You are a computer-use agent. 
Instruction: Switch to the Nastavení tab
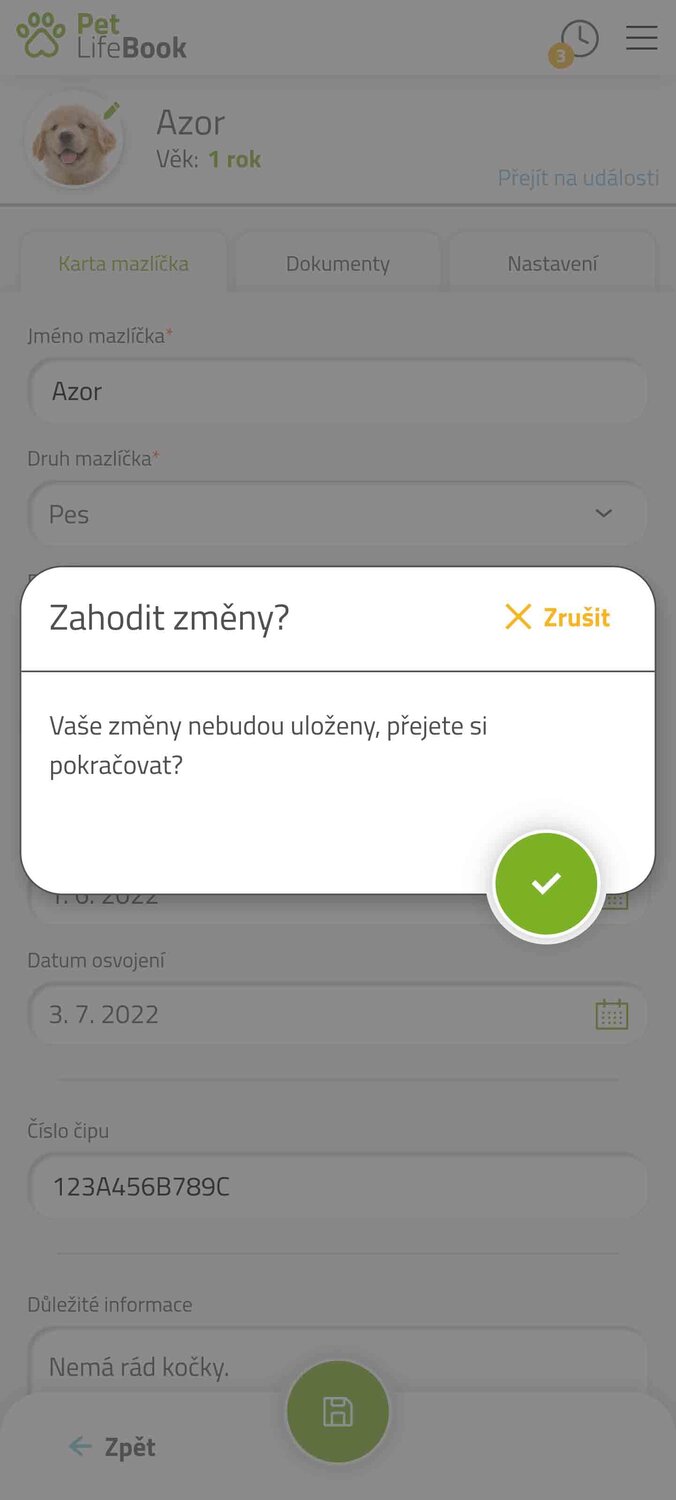pyautogui.click(x=552, y=263)
